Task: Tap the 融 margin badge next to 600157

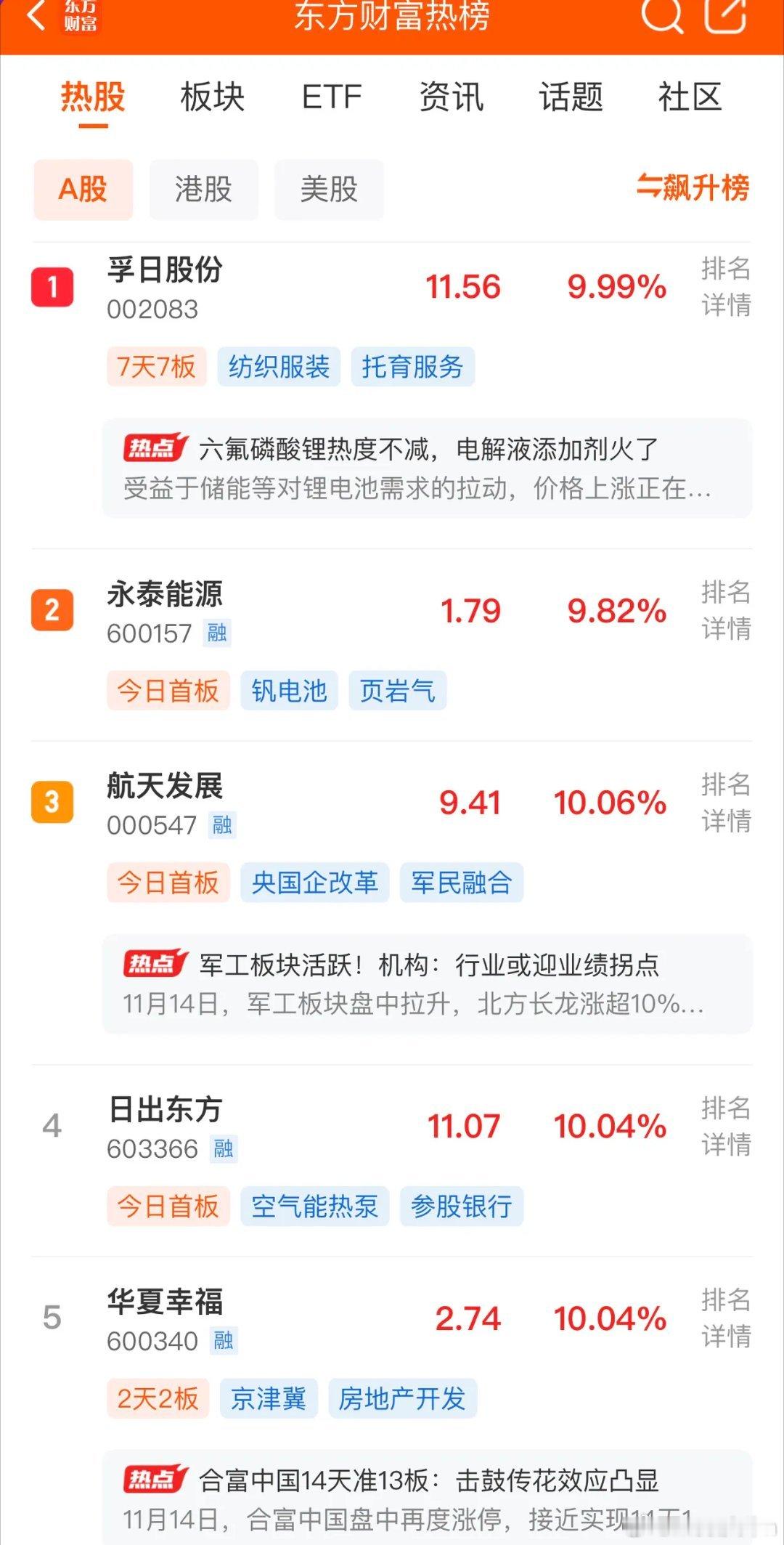Action: (216, 633)
